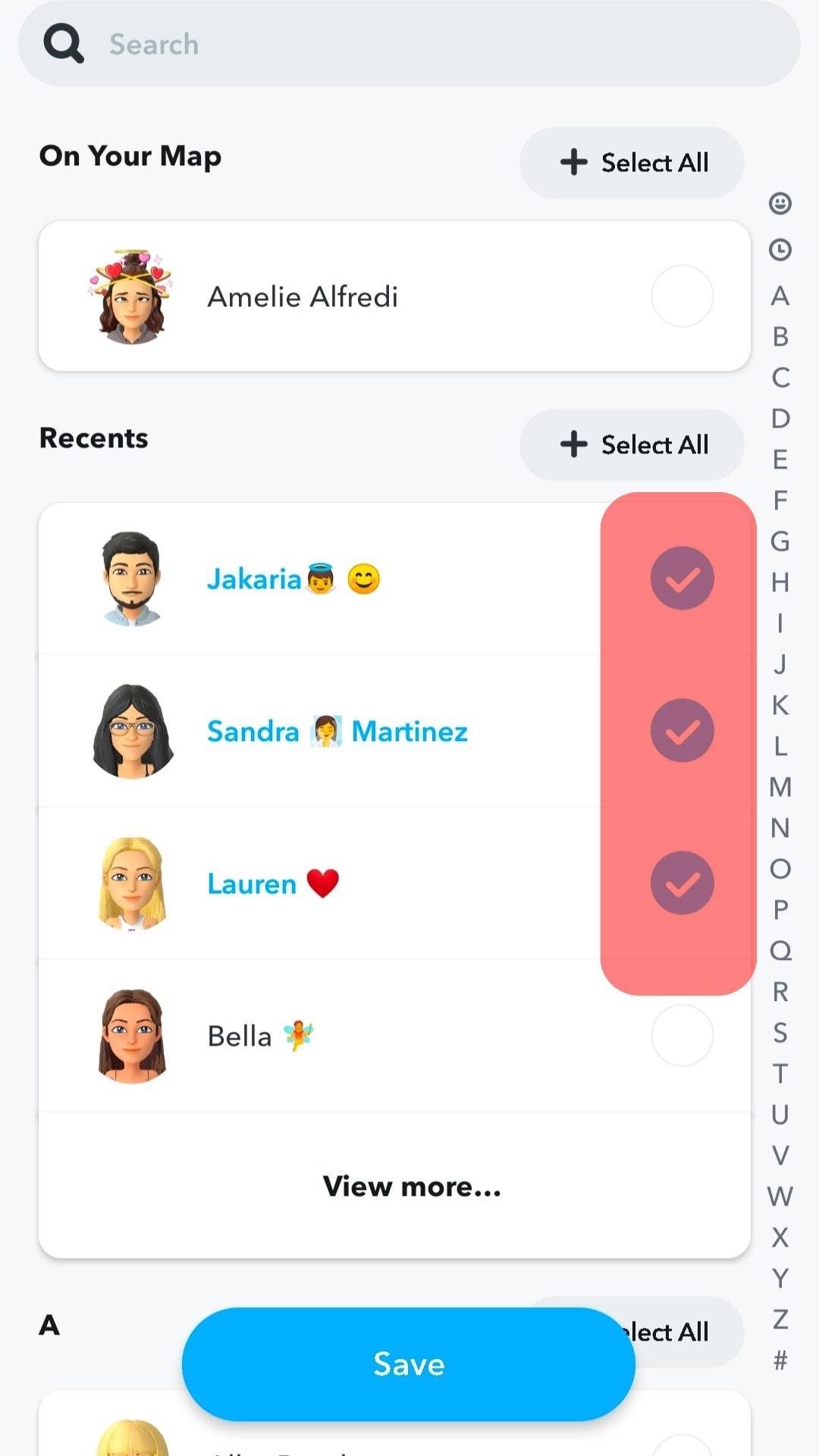Jump to the recents clock in index
The height and width of the screenshot is (1456, 819).
780,249
